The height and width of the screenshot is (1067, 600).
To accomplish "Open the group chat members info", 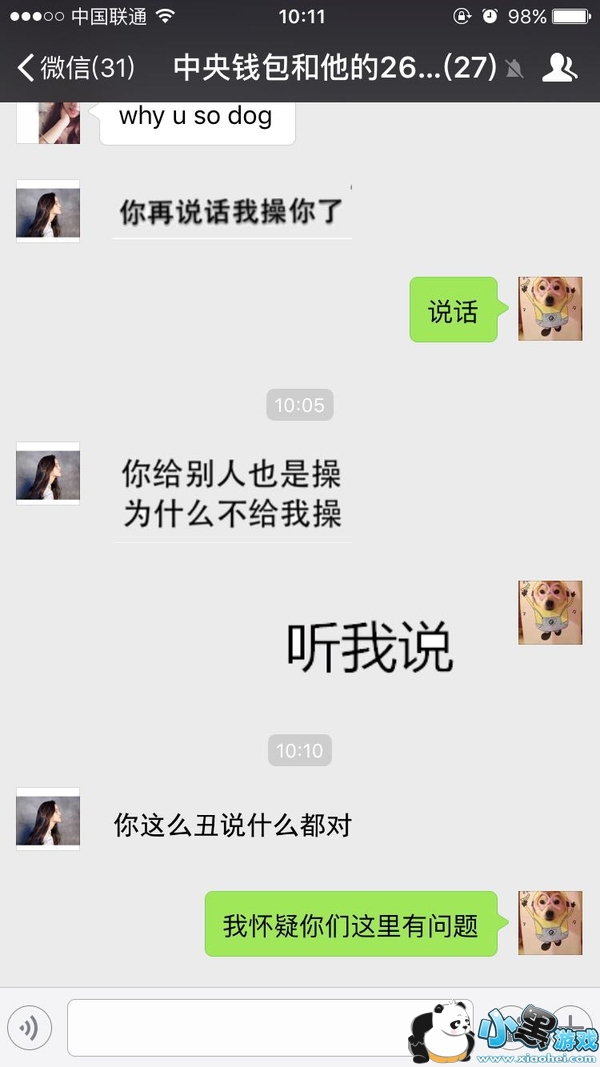I will pos(559,68).
